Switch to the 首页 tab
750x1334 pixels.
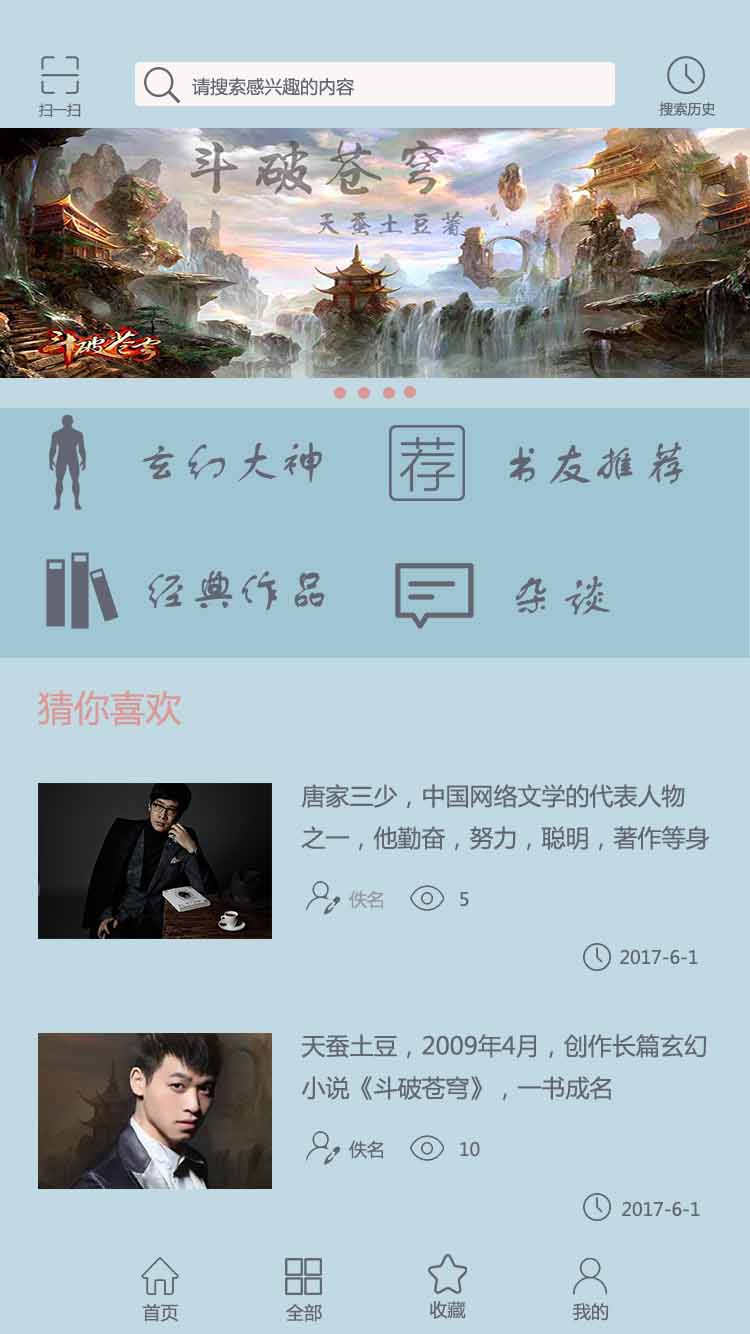[160, 1290]
